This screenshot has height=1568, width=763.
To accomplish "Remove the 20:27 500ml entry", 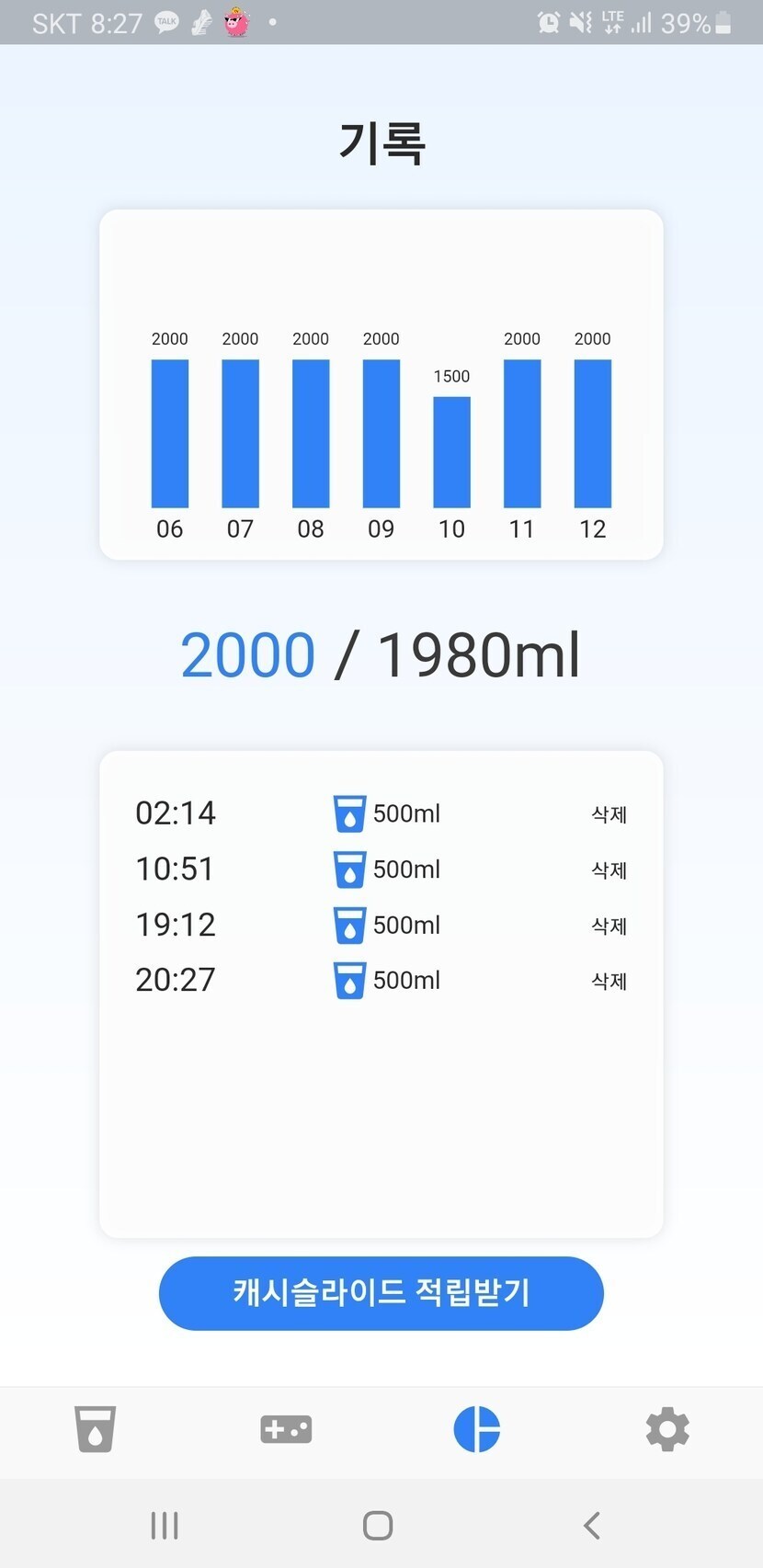I will pyautogui.click(x=609, y=981).
